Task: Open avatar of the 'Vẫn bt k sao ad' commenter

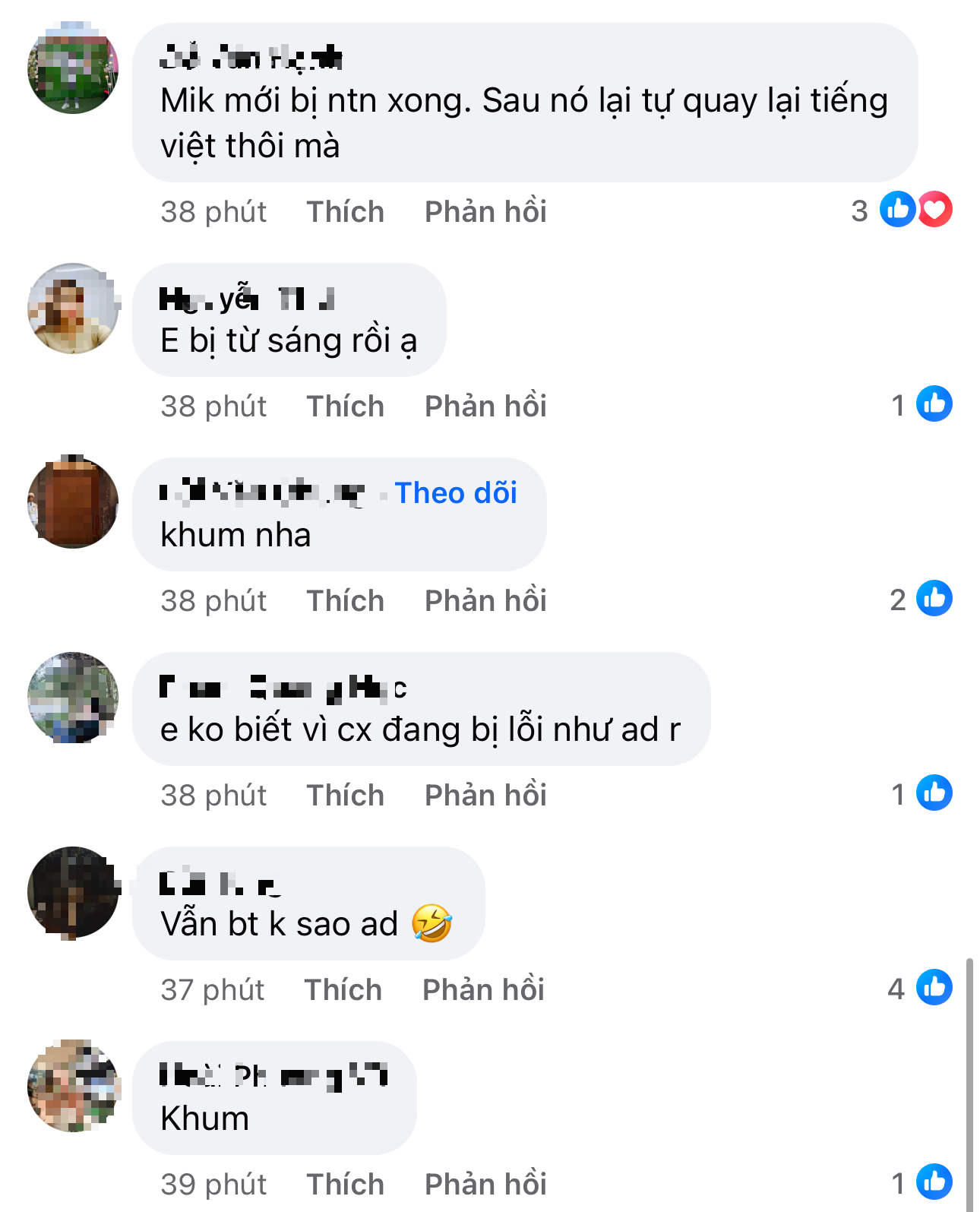Action: coord(73,892)
